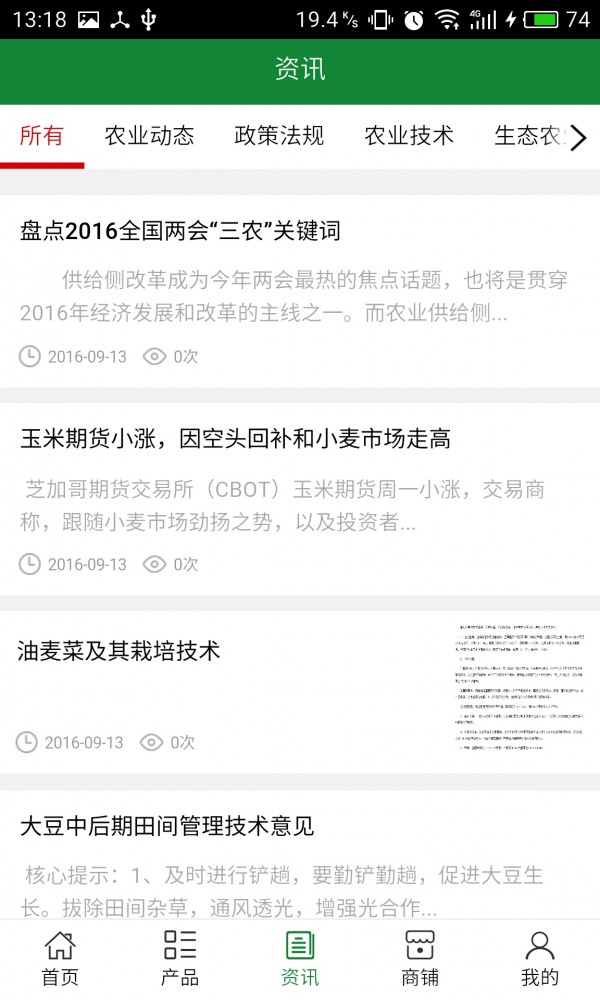Go to the 我的 profile tab
The height and width of the screenshot is (1000, 600).
(x=540, y=958)
